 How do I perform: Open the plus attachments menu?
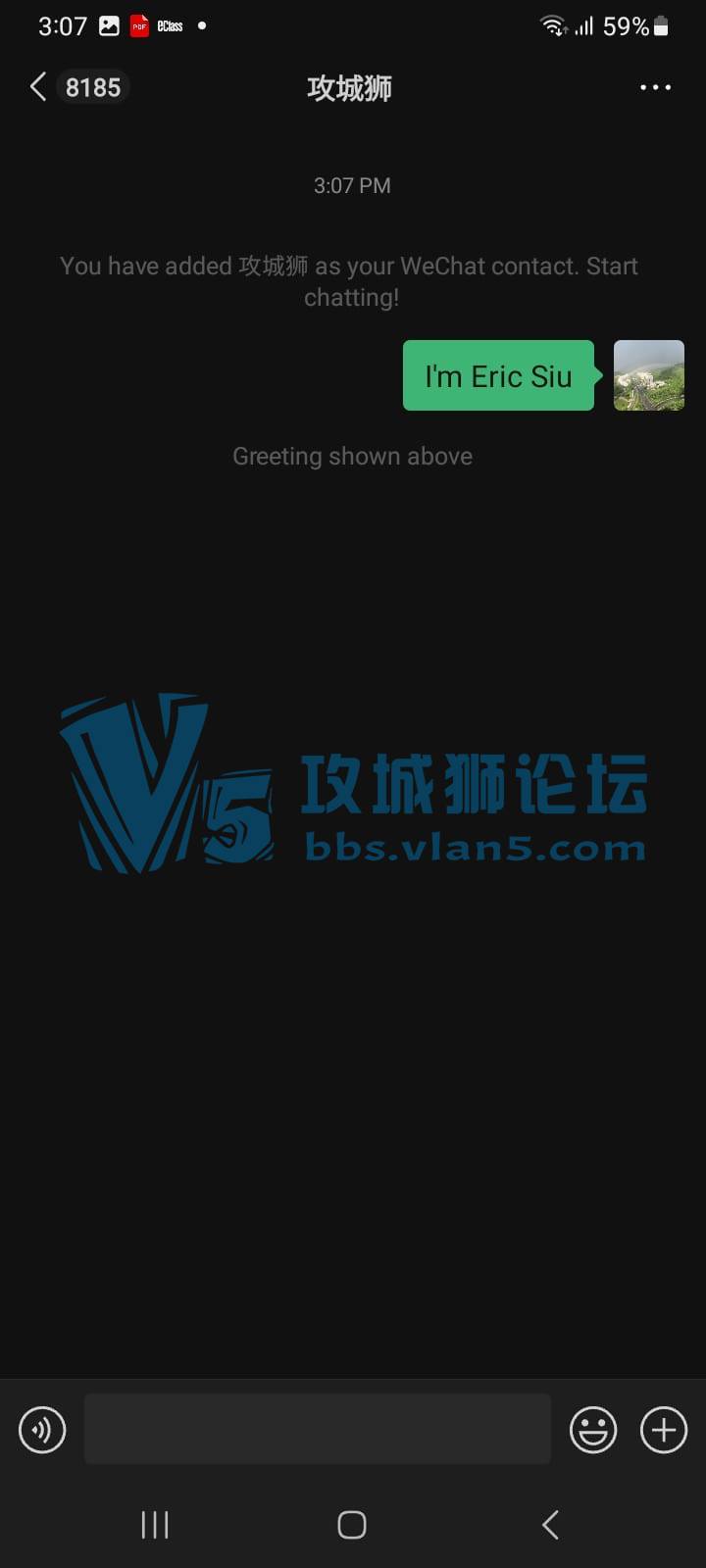[x=664, y=1430]
